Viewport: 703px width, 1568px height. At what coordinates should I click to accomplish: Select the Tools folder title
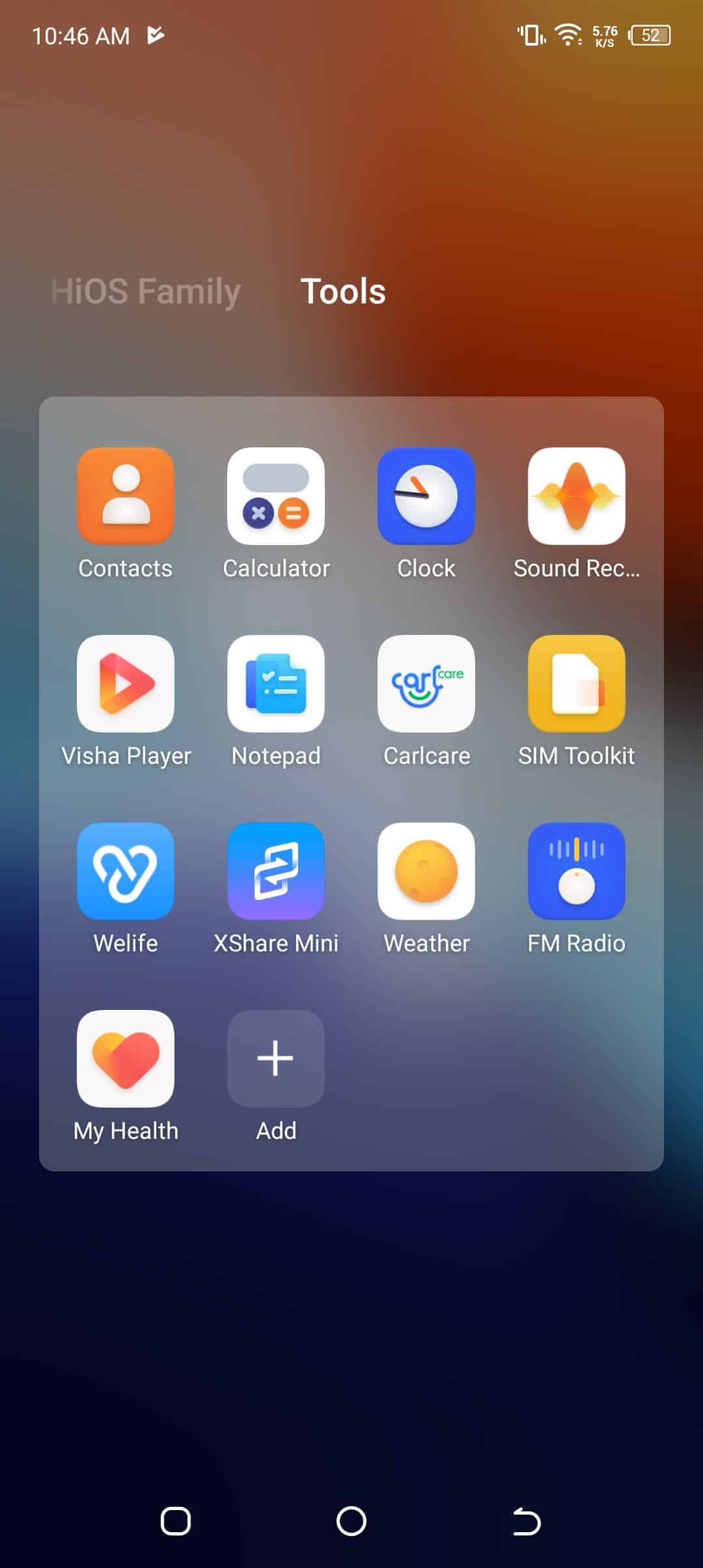tap(343, 291)
